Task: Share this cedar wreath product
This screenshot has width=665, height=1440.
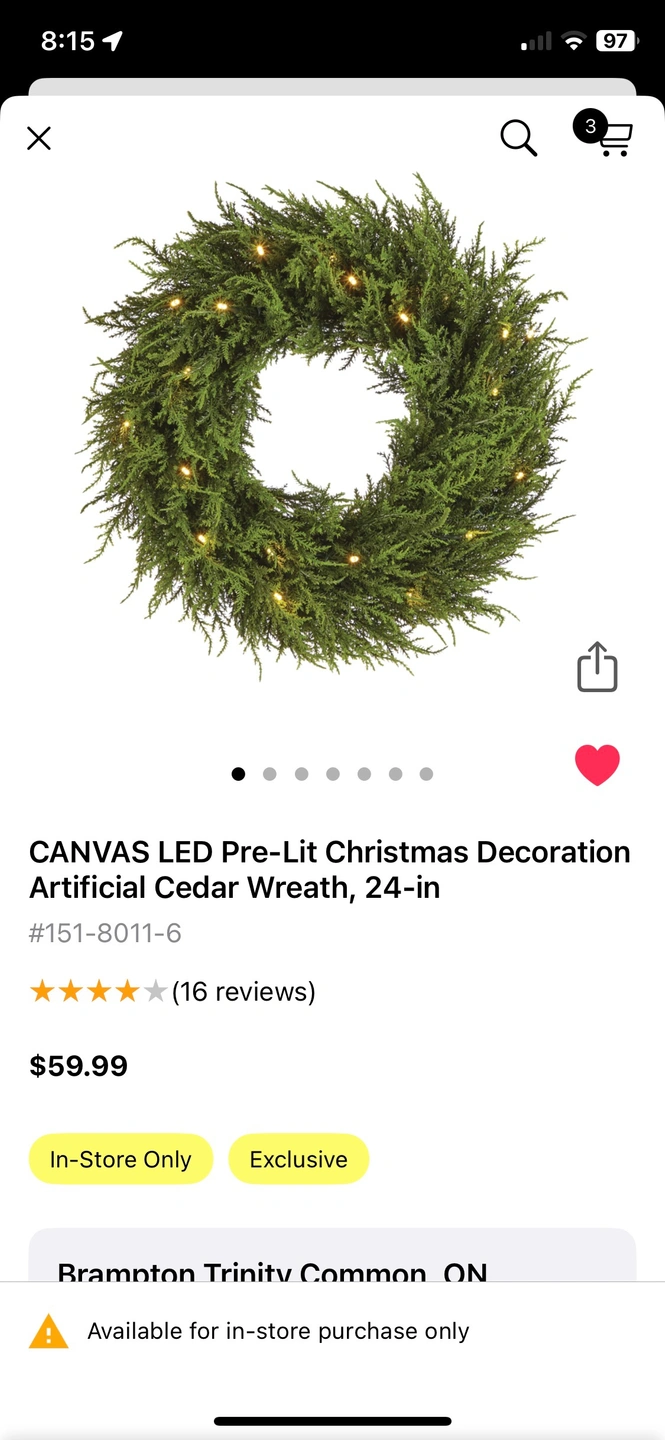Action: coord(597,667)
